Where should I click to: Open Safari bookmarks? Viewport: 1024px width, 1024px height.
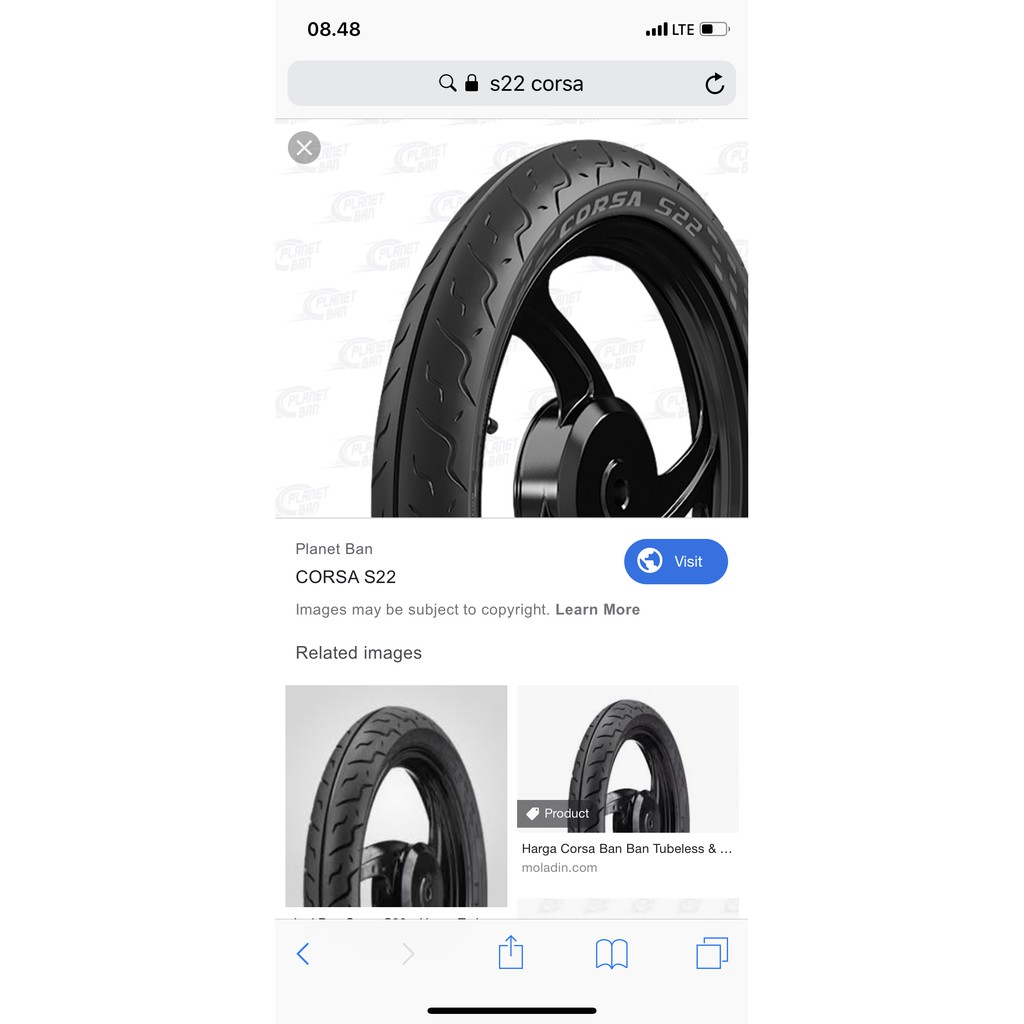coord(611,953)
